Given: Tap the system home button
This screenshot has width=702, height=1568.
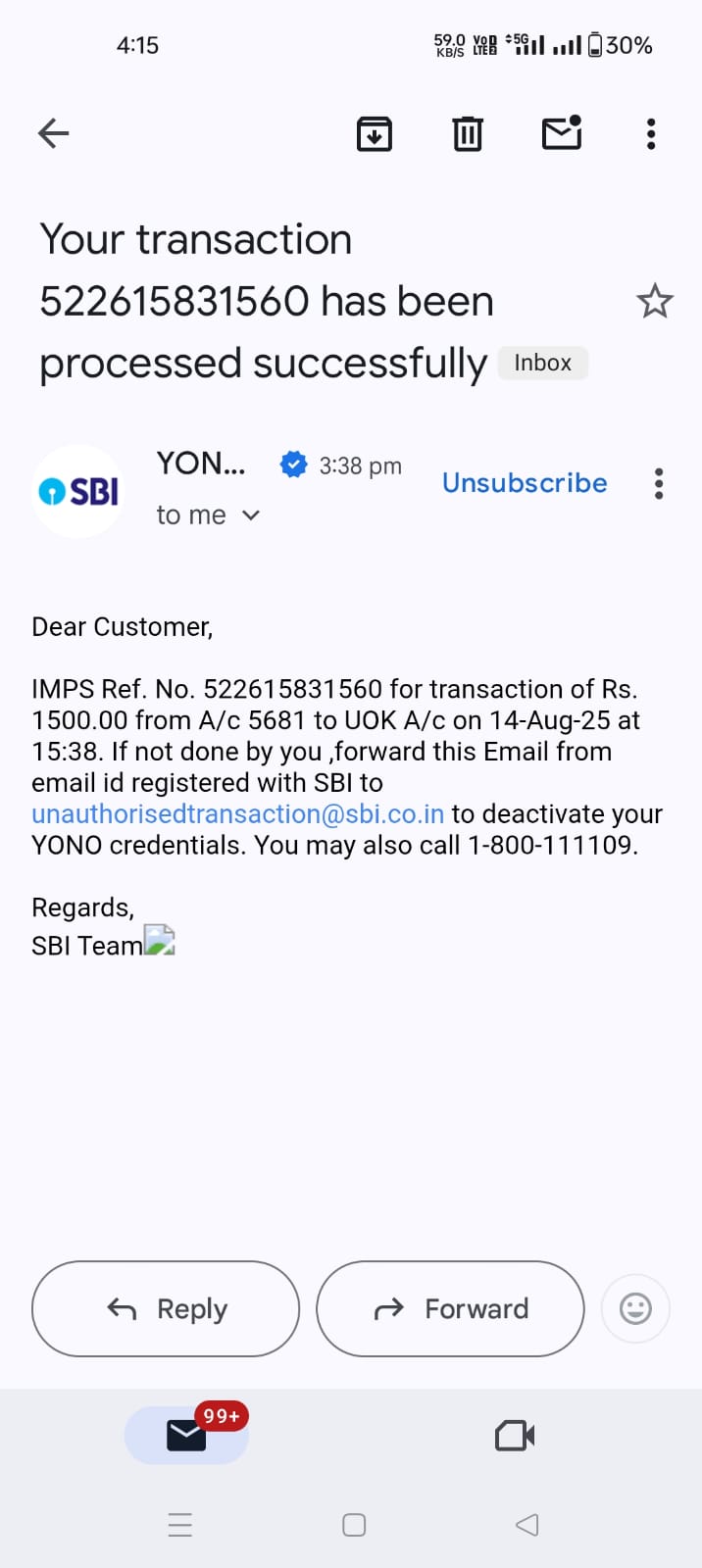Looking at the screenshot, I should click(354, 1525).
